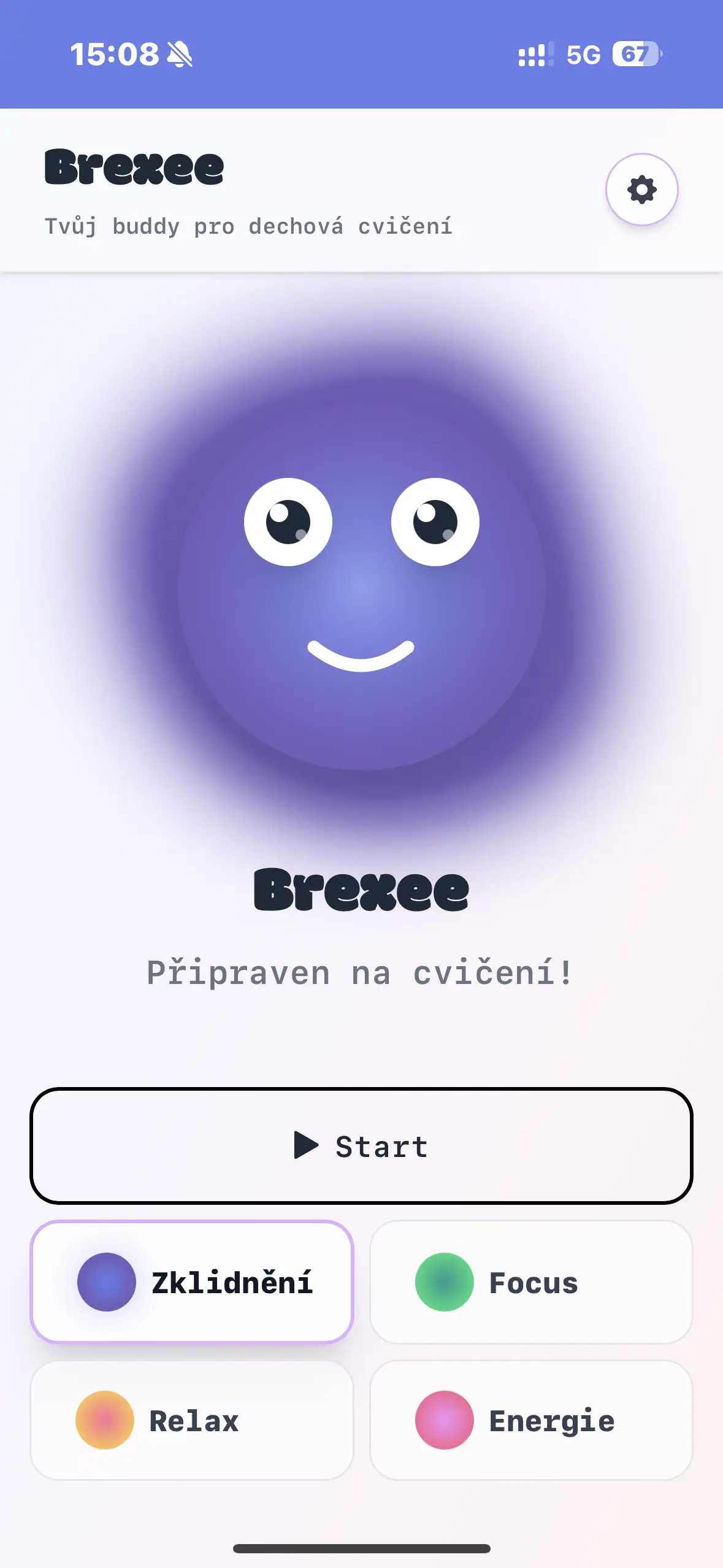Tap the clock showing 15:08
The image size is (723, 1568).
click(114, 54)
